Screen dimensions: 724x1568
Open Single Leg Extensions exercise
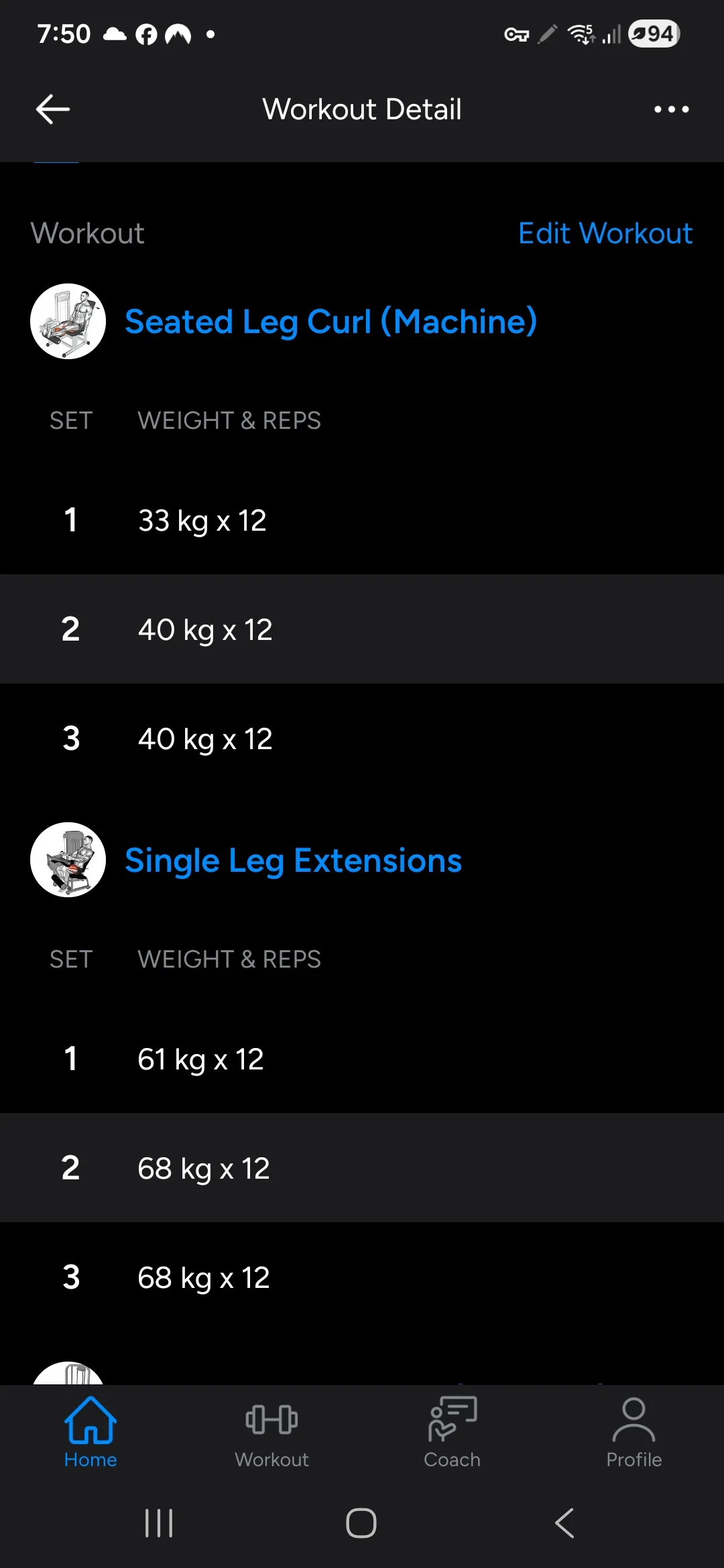(294, 860)
